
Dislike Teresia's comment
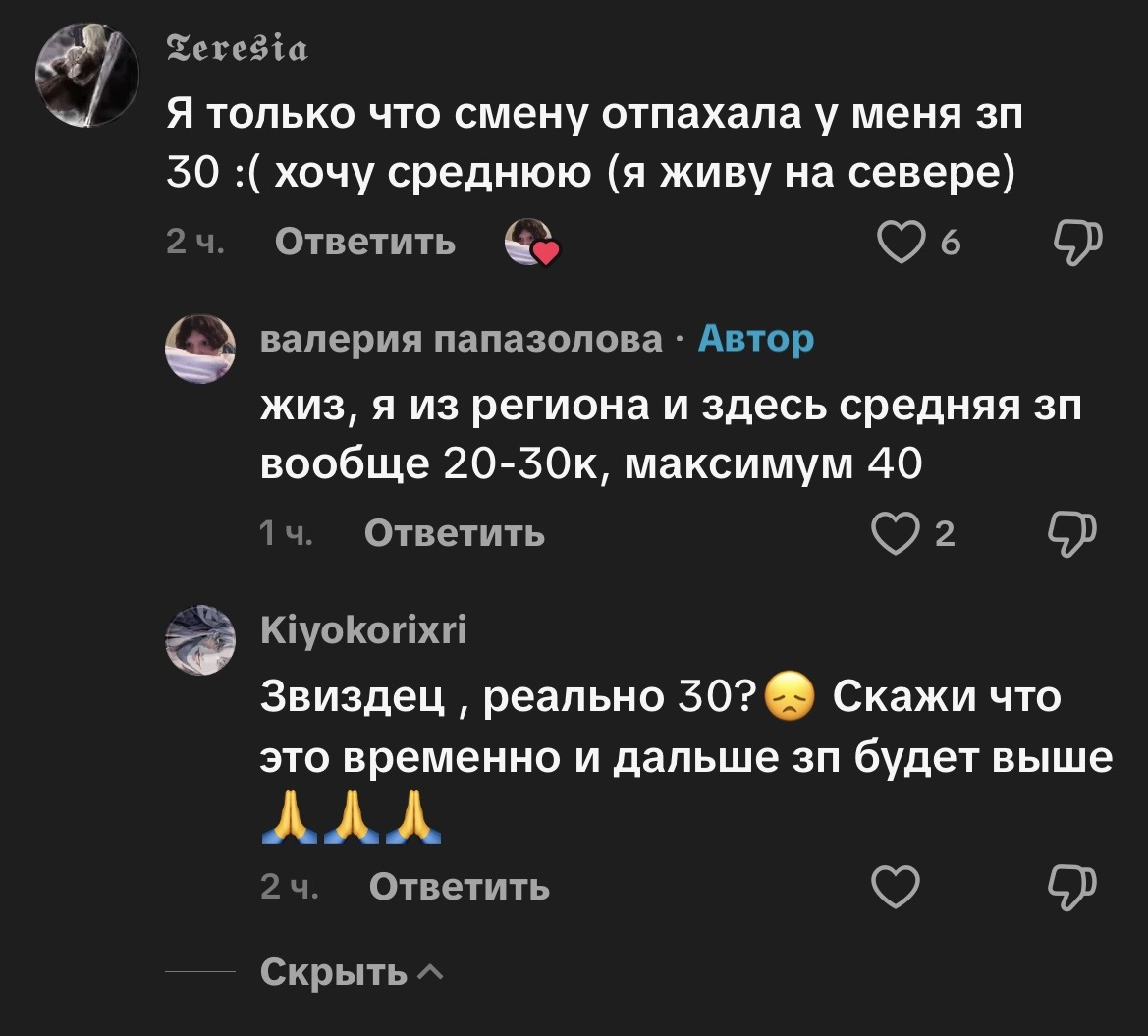[1077, 243]
